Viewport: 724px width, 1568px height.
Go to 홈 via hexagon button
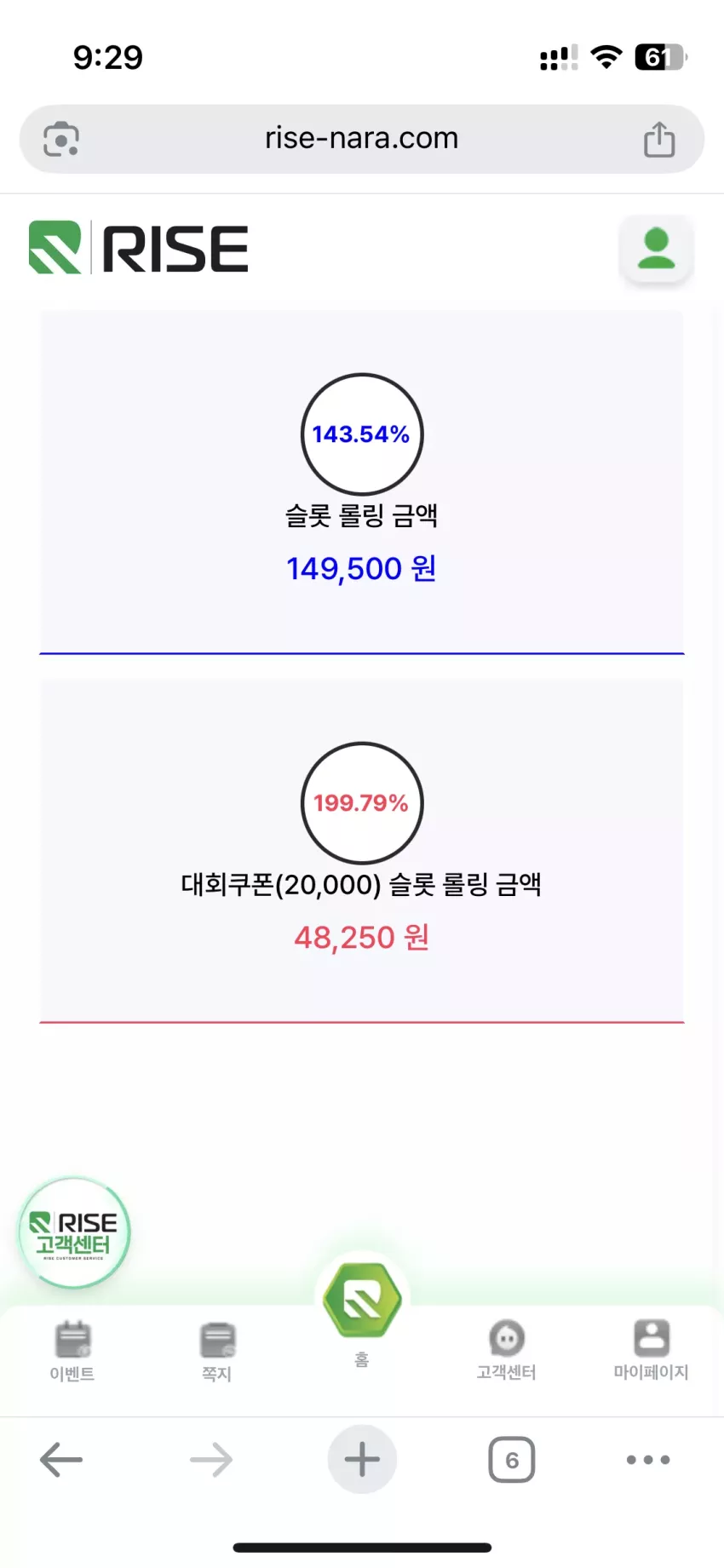(x=362, y=1305)
